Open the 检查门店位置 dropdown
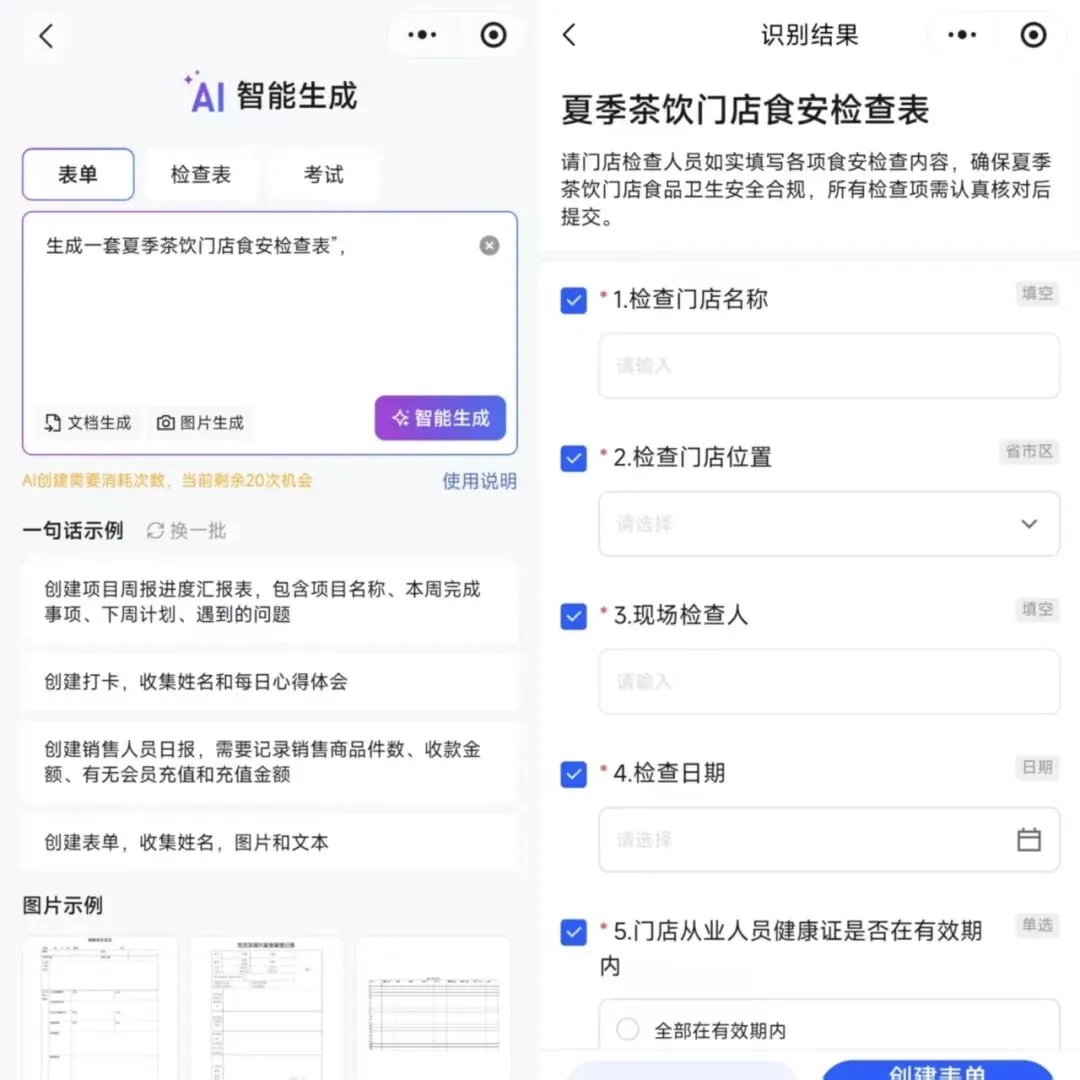The image size is (1080, 1080). tap(829, 523)
